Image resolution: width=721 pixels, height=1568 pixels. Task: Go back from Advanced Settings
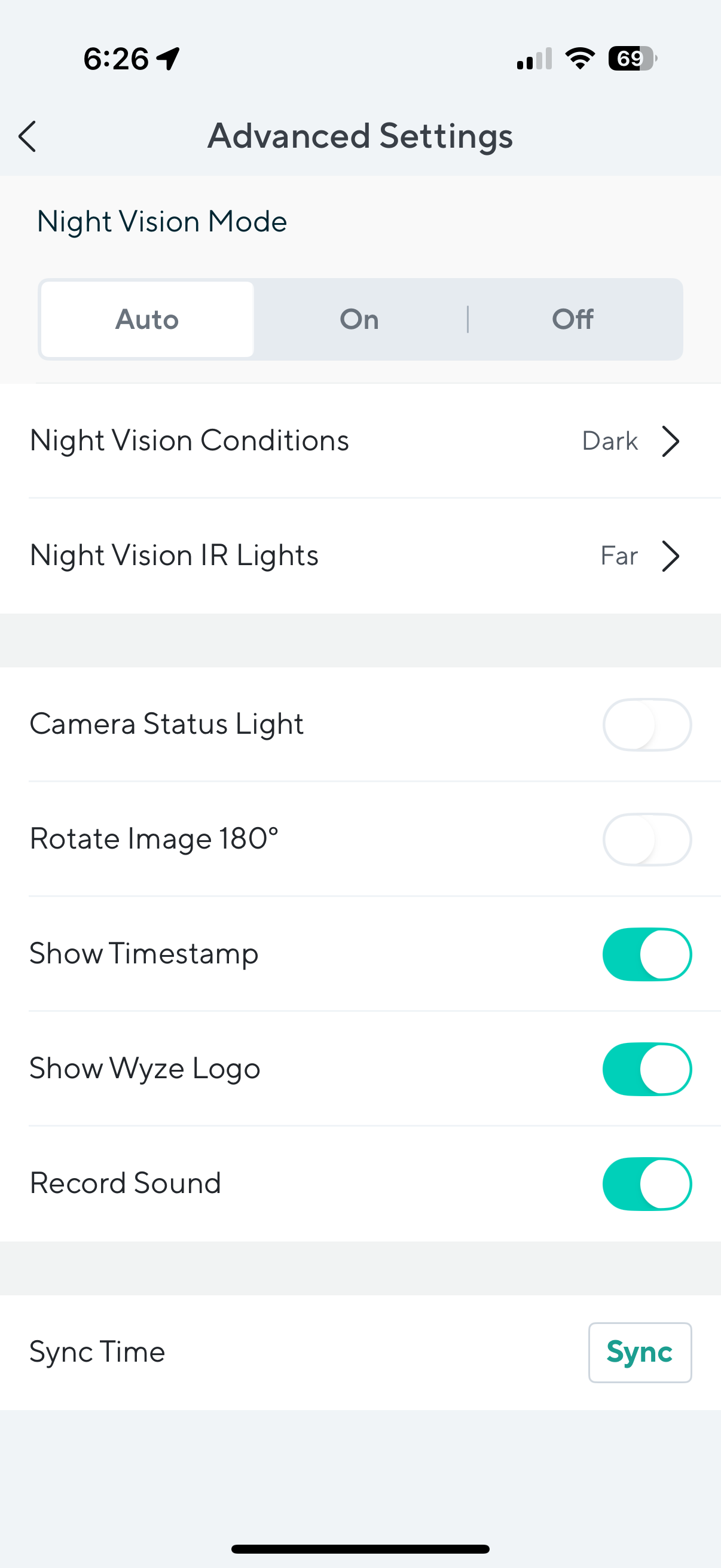[28, 136]
